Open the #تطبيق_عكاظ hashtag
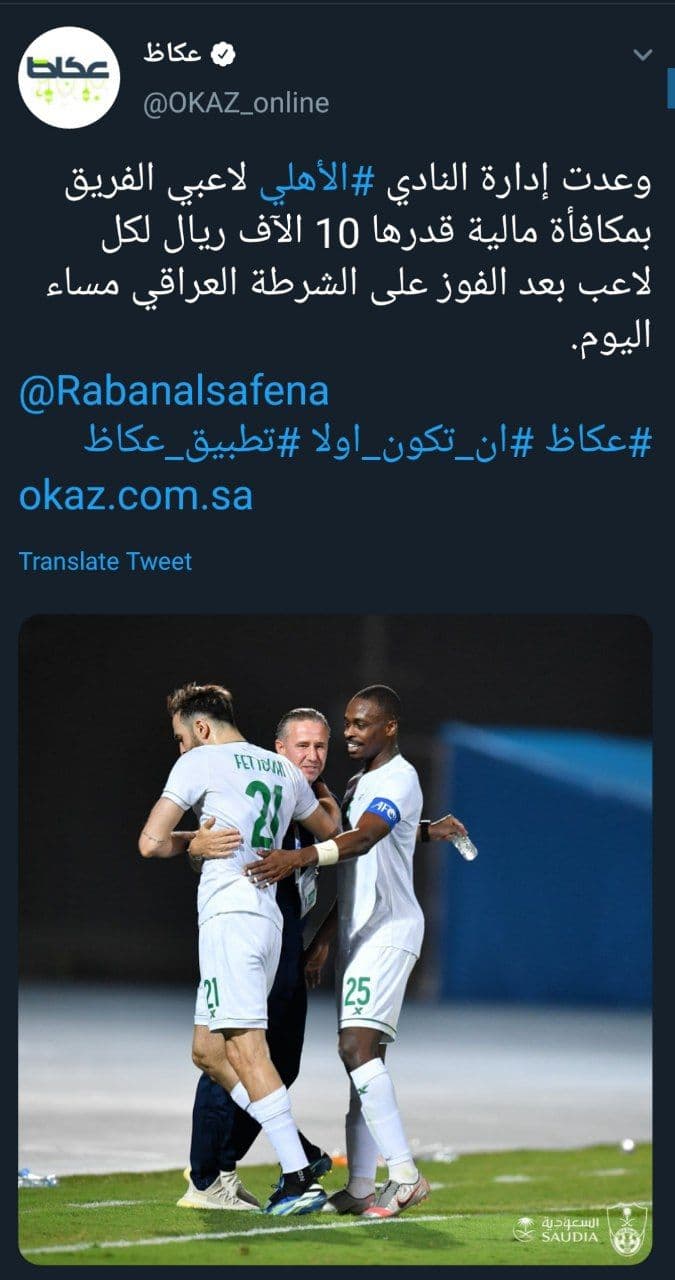Image resolution: width=675 pixels, height=1280 pixels. tap(179, 443)
